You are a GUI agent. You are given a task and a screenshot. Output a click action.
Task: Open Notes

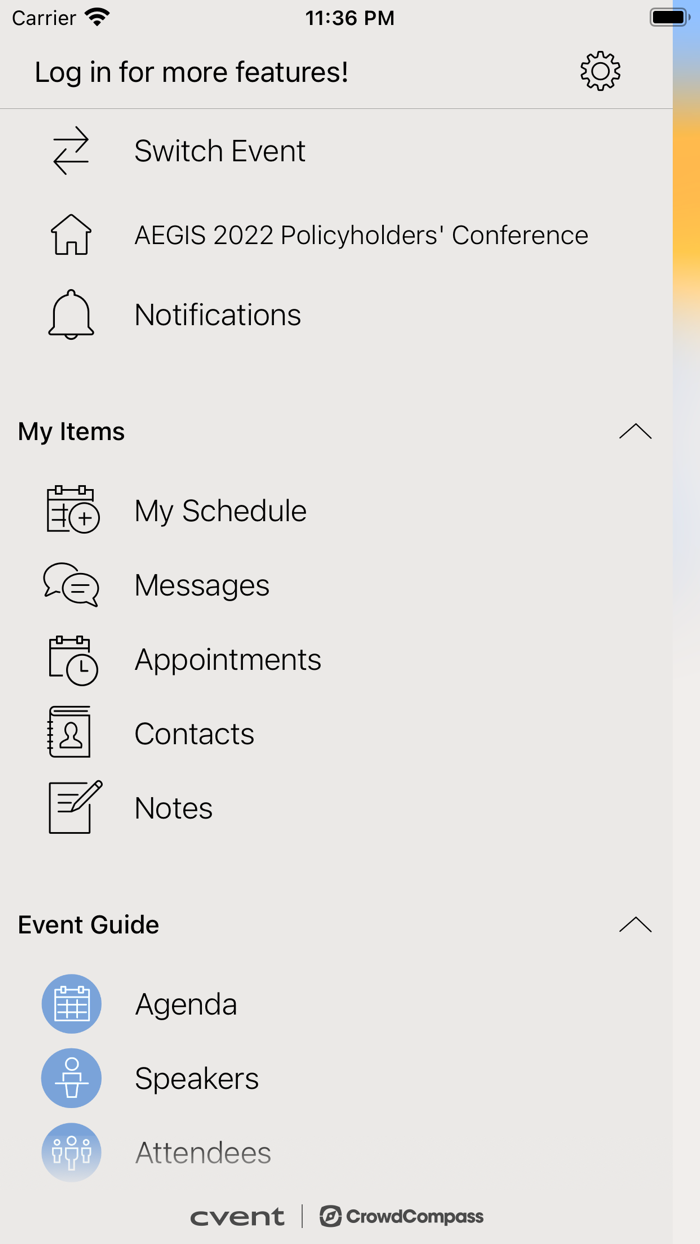point(173,808)
